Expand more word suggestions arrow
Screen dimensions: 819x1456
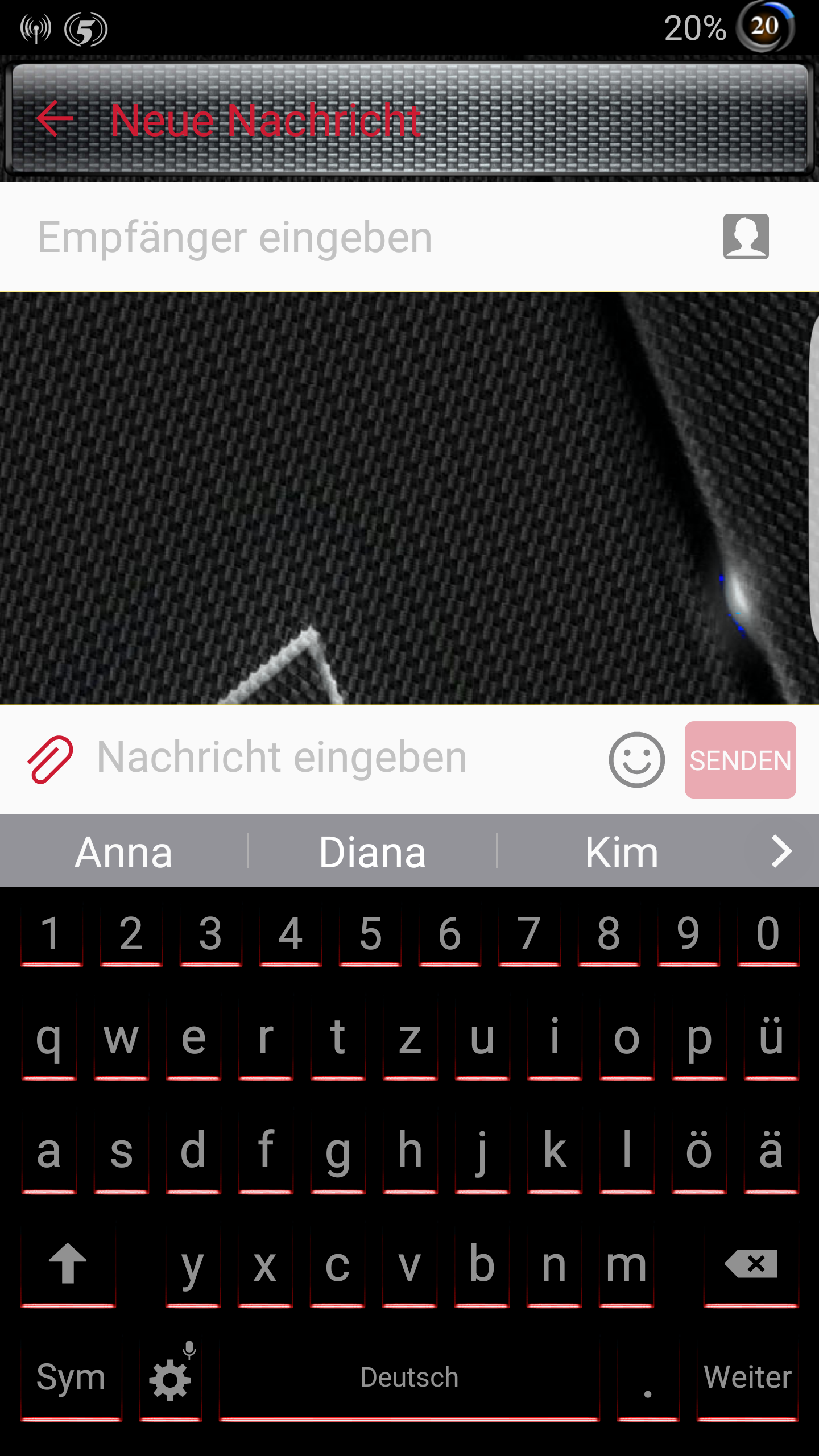[782, 851]
